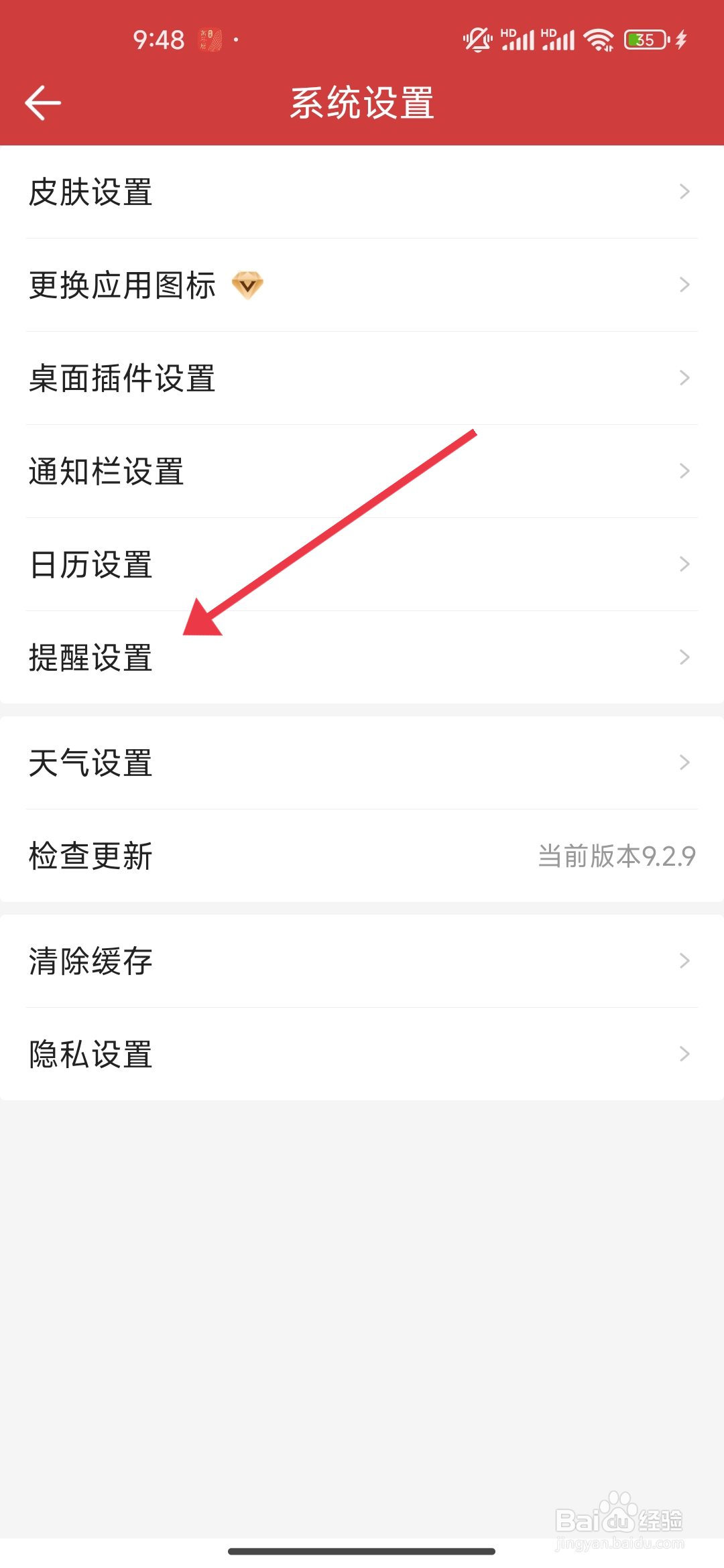The width and height of the screenshot is (724, 1568).
Task: Expand the 皮肤设置 row chevron
Action: [684, 192]
